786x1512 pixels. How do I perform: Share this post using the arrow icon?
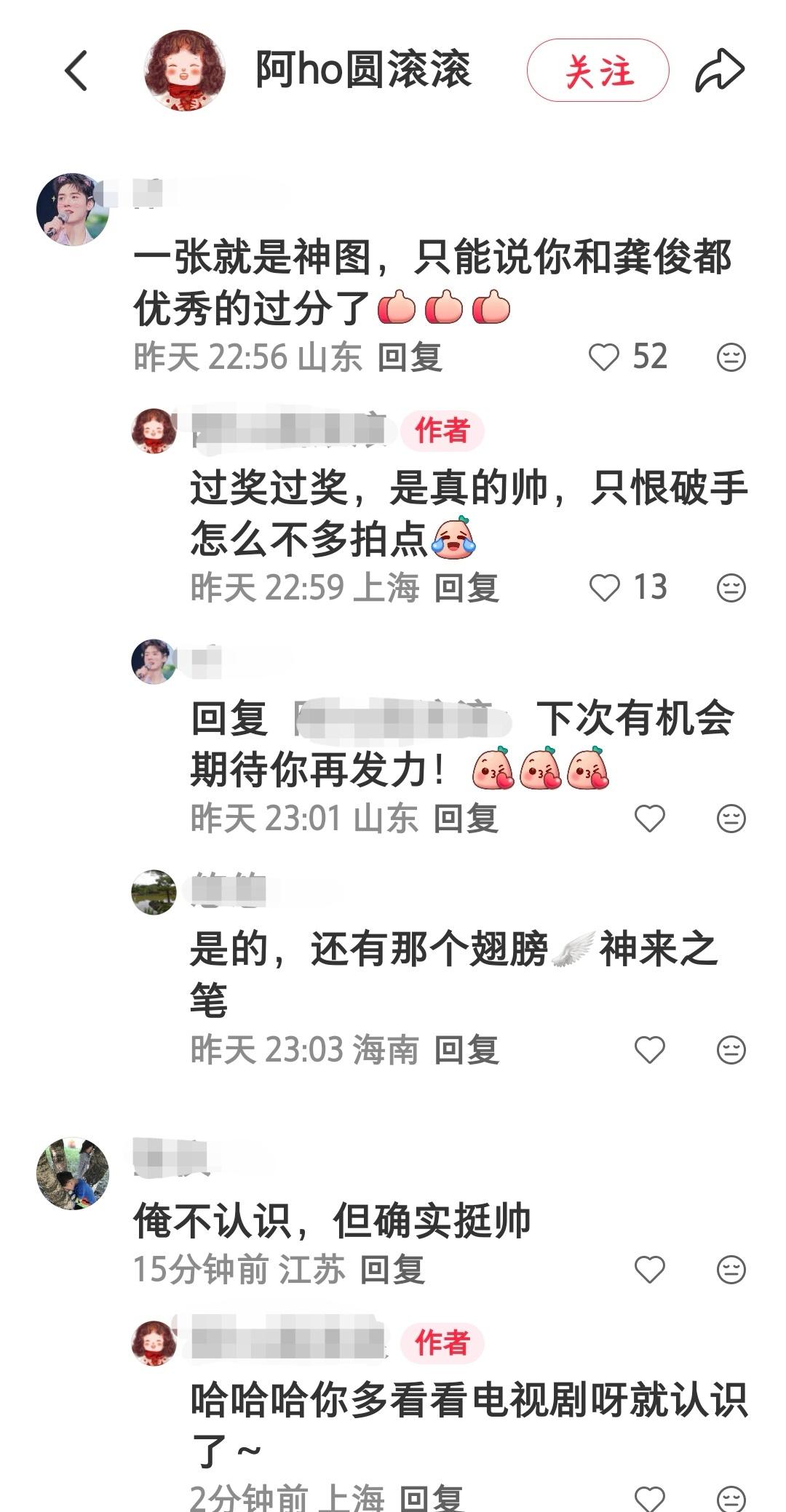pyautogui.click(x=720, y=71)
